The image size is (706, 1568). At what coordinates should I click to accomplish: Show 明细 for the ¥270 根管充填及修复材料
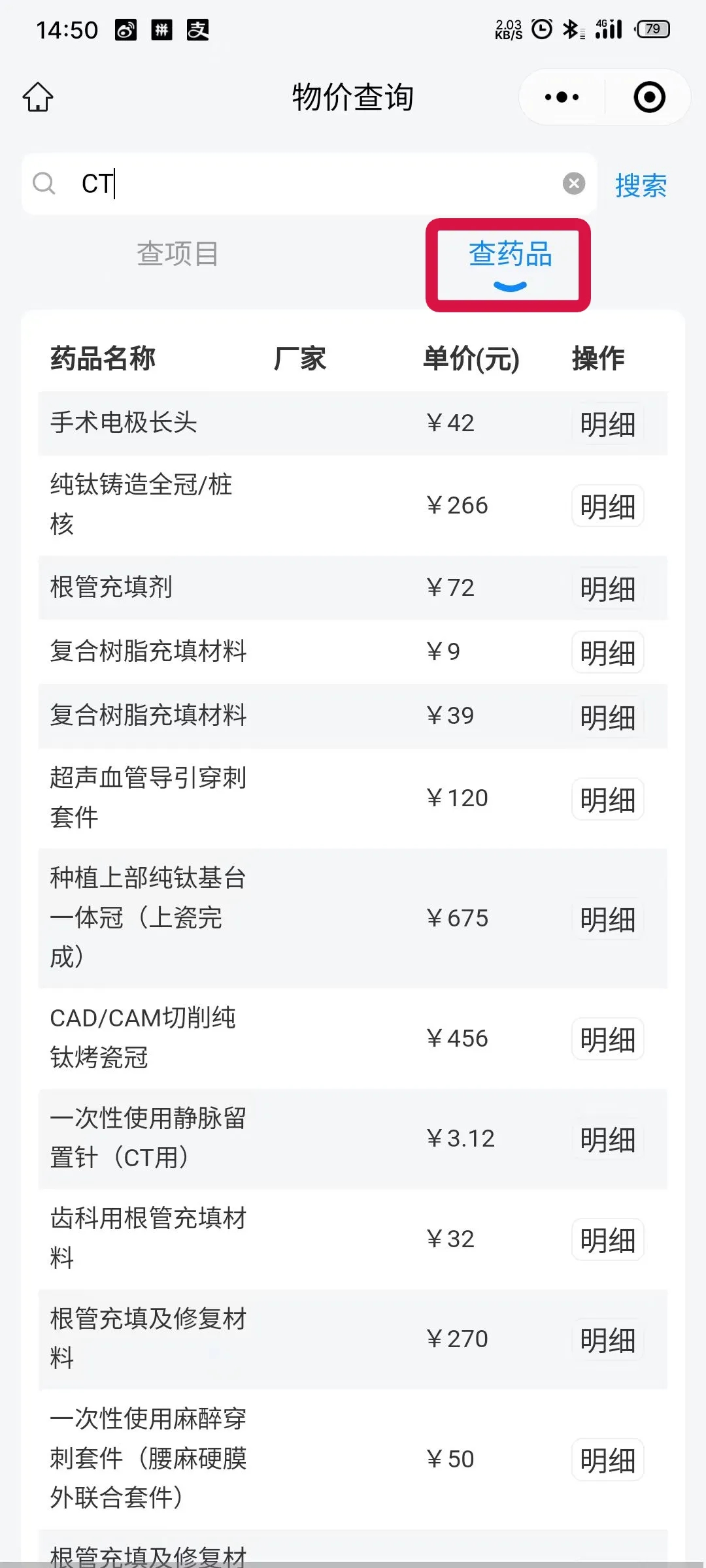607,1340
